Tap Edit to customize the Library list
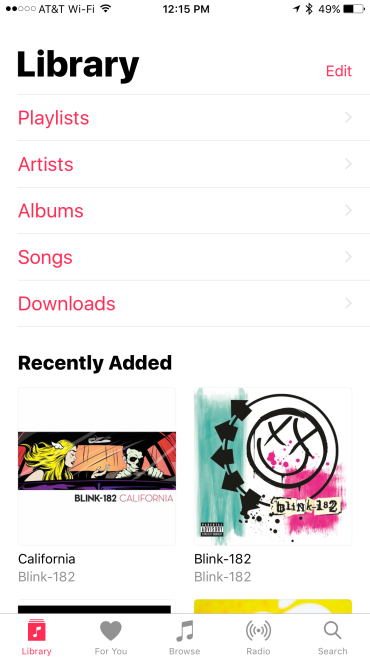The image size is (370, 657). [339, 71]
